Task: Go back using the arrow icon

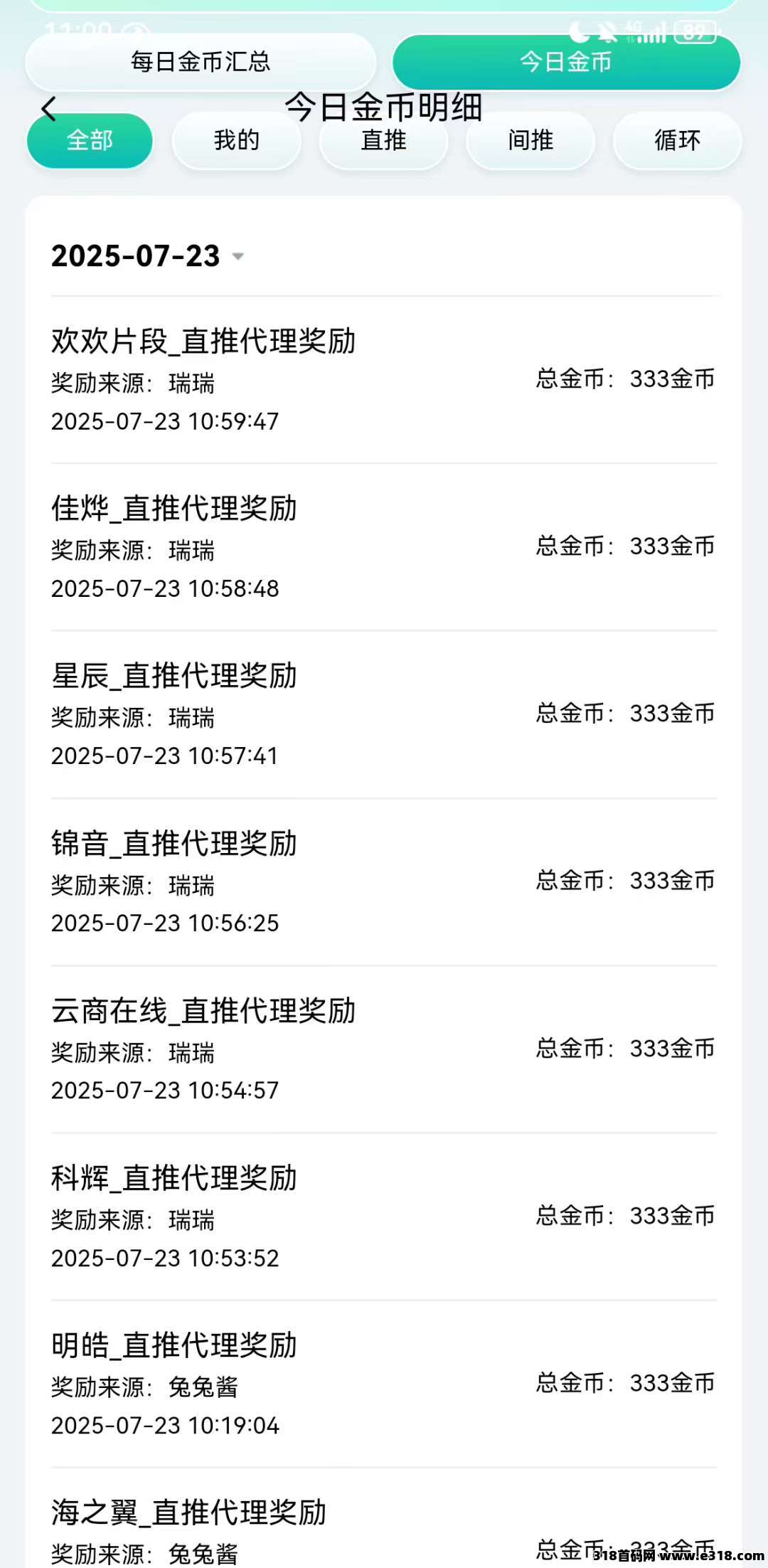Action: click(48, 109)
